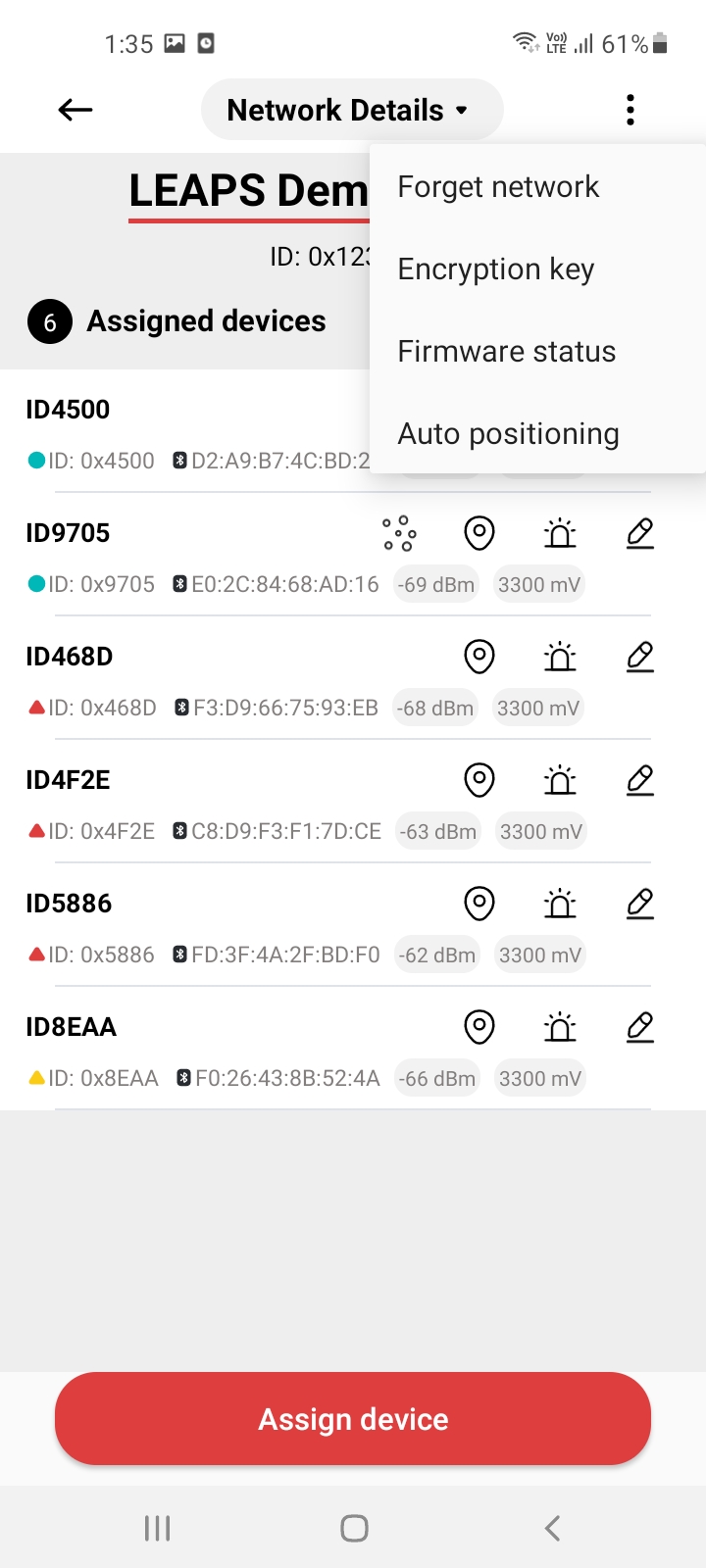Open location pin for ID9705

(x=479, y=533)
